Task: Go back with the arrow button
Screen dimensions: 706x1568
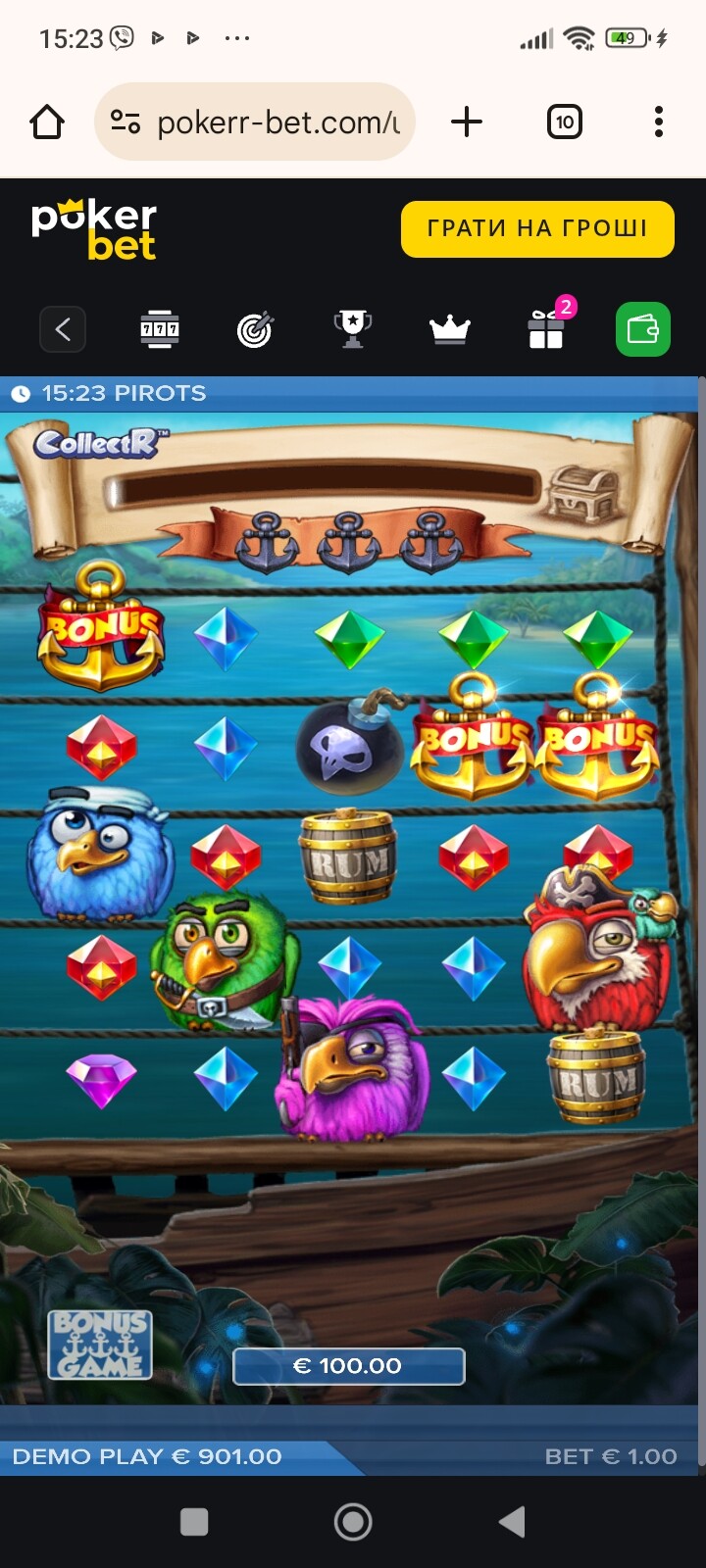Action: [63, 328]
